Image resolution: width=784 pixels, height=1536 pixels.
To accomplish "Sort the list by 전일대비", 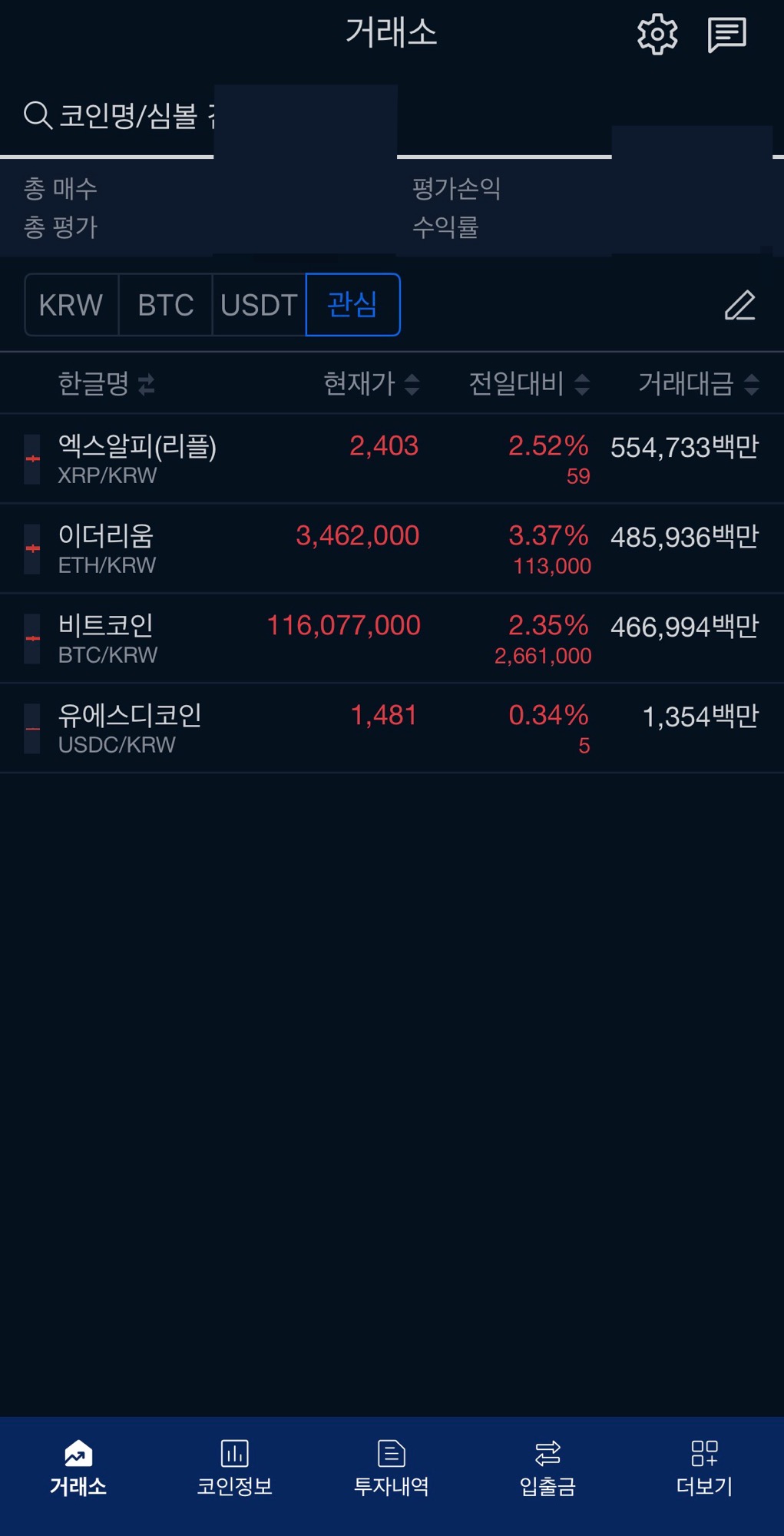I will coord(529,383).
